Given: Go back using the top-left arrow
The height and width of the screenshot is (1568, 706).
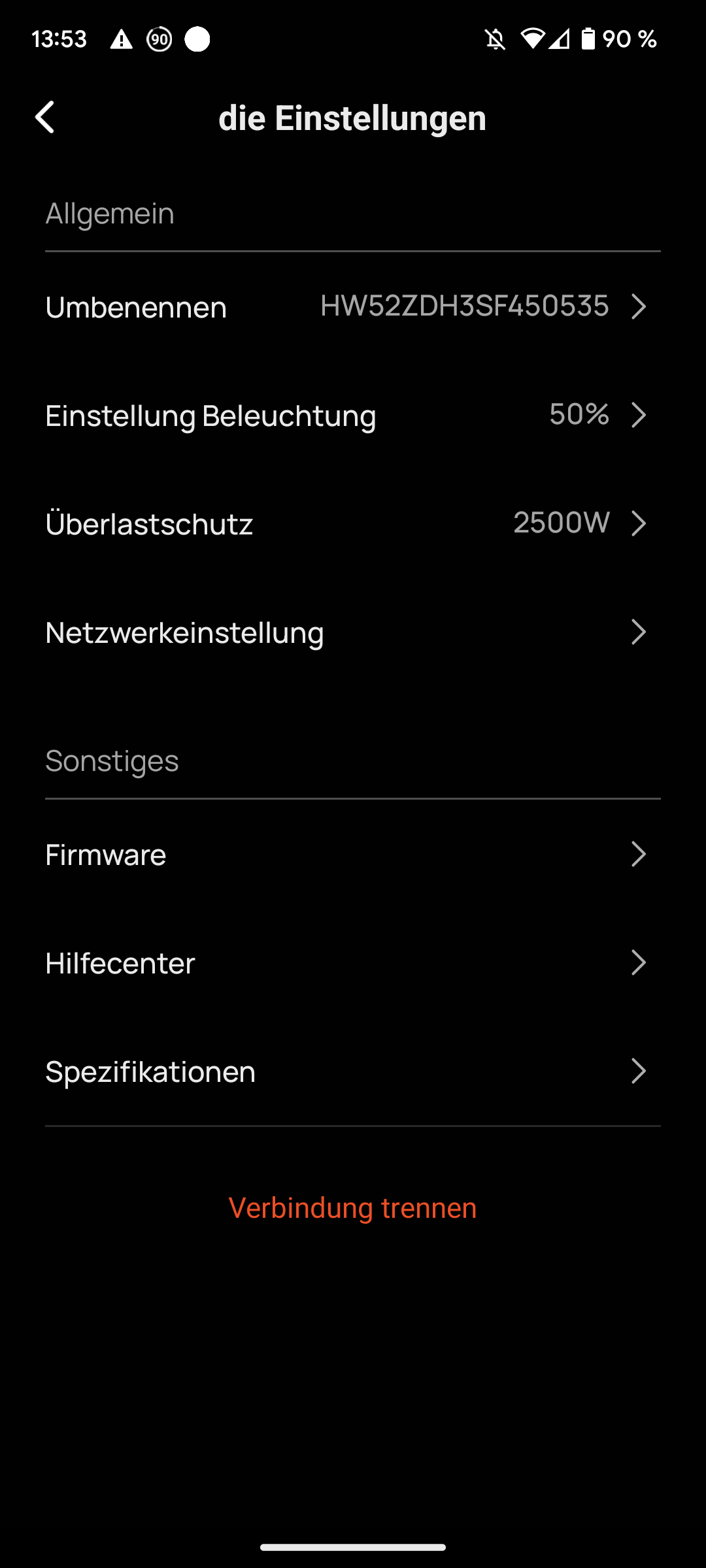Looking at the screenshot, I should point(44,118).
